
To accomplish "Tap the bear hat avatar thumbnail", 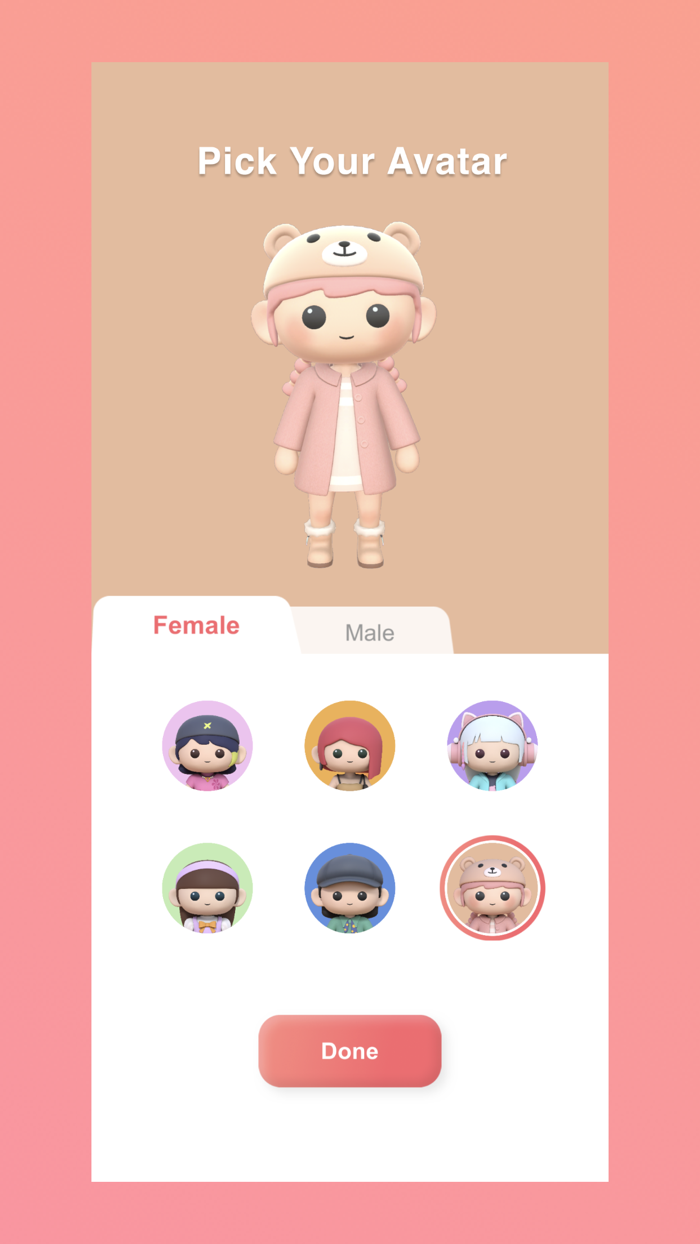I will point(492,888).
